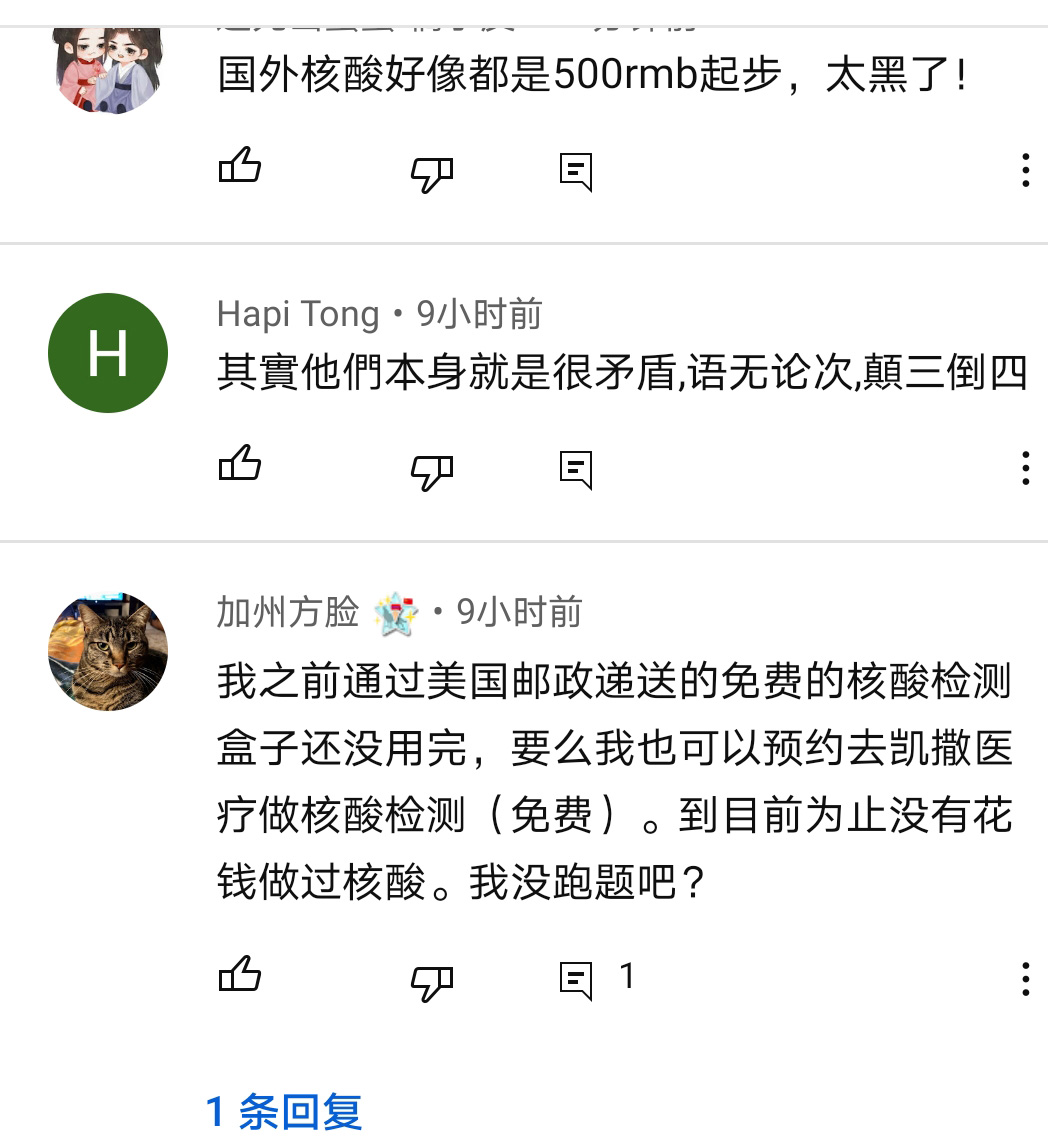Dislike 加州方脸's comment

click(432, 981)
